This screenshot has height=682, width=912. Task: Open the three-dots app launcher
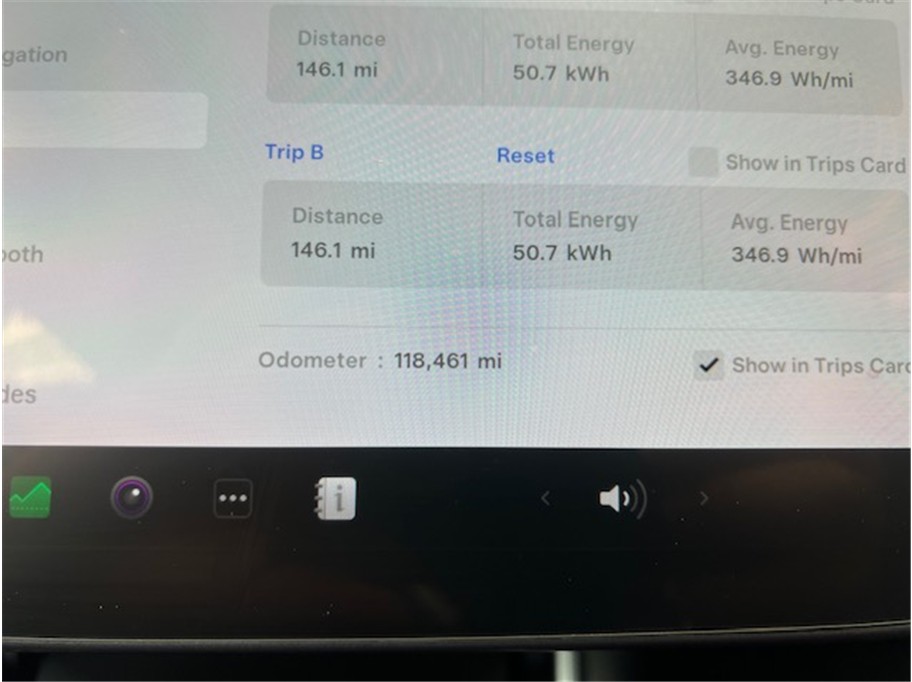point(233,498)
